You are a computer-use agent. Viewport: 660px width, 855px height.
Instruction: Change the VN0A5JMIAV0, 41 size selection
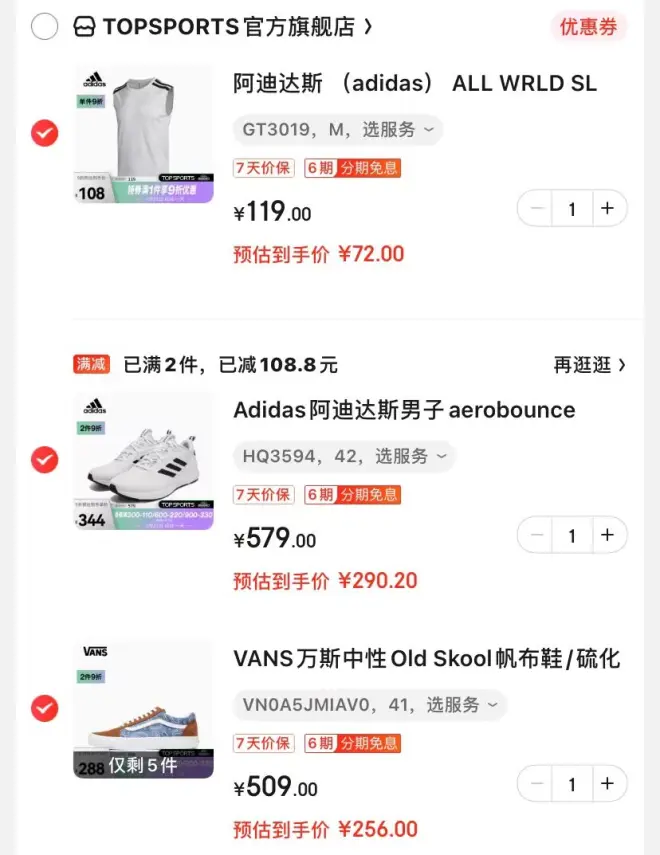[370, 705]
